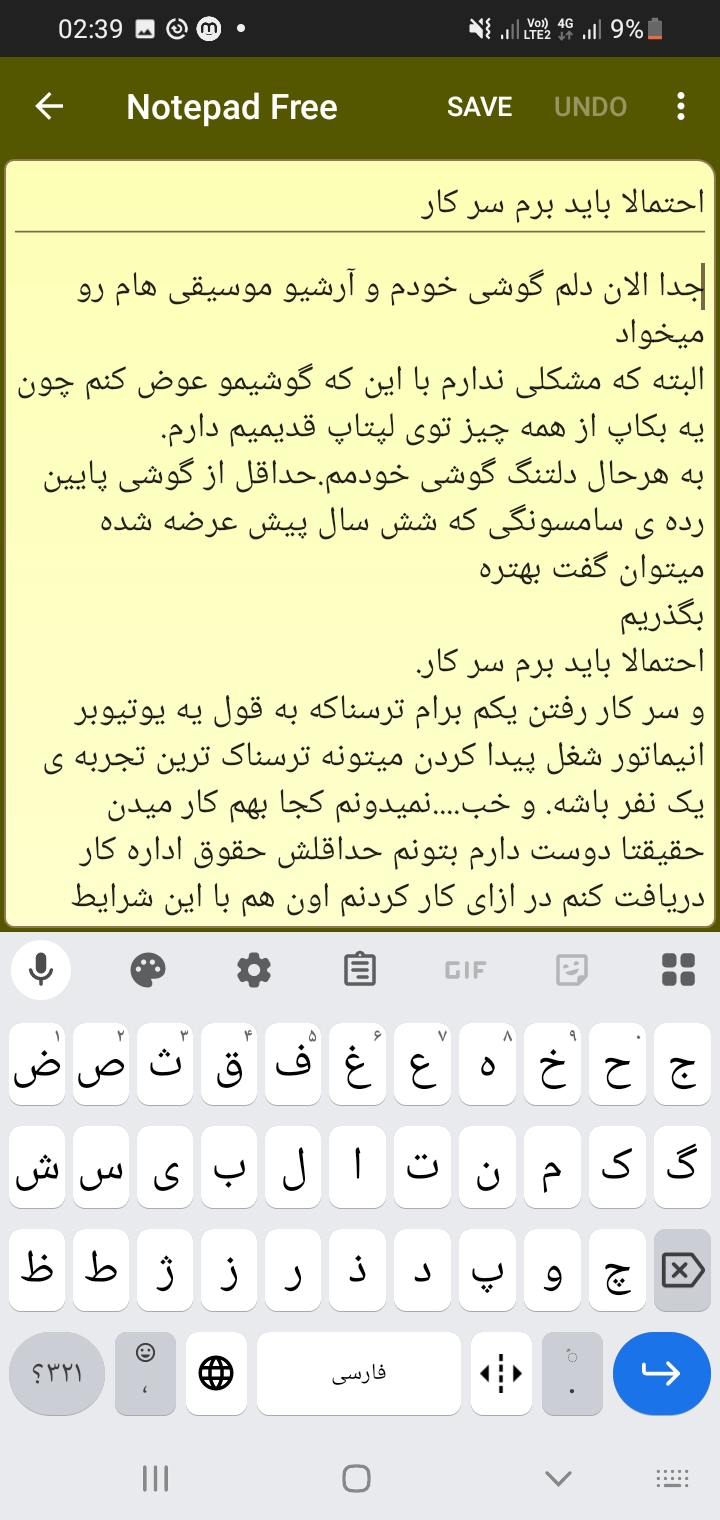Open the Gboard features grid icon
The image size is (720, 1520).
pyautogui.click(x=678, y=968)
